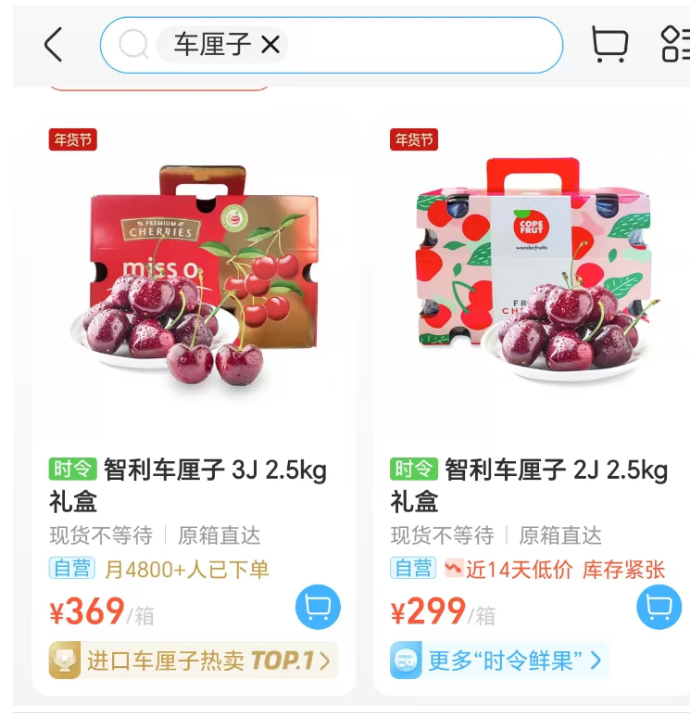Add the ¥299 2J cherry box to cart
The height and width of the screenshot is (722, 700).
pyautogui.click(x=659, y=607)
